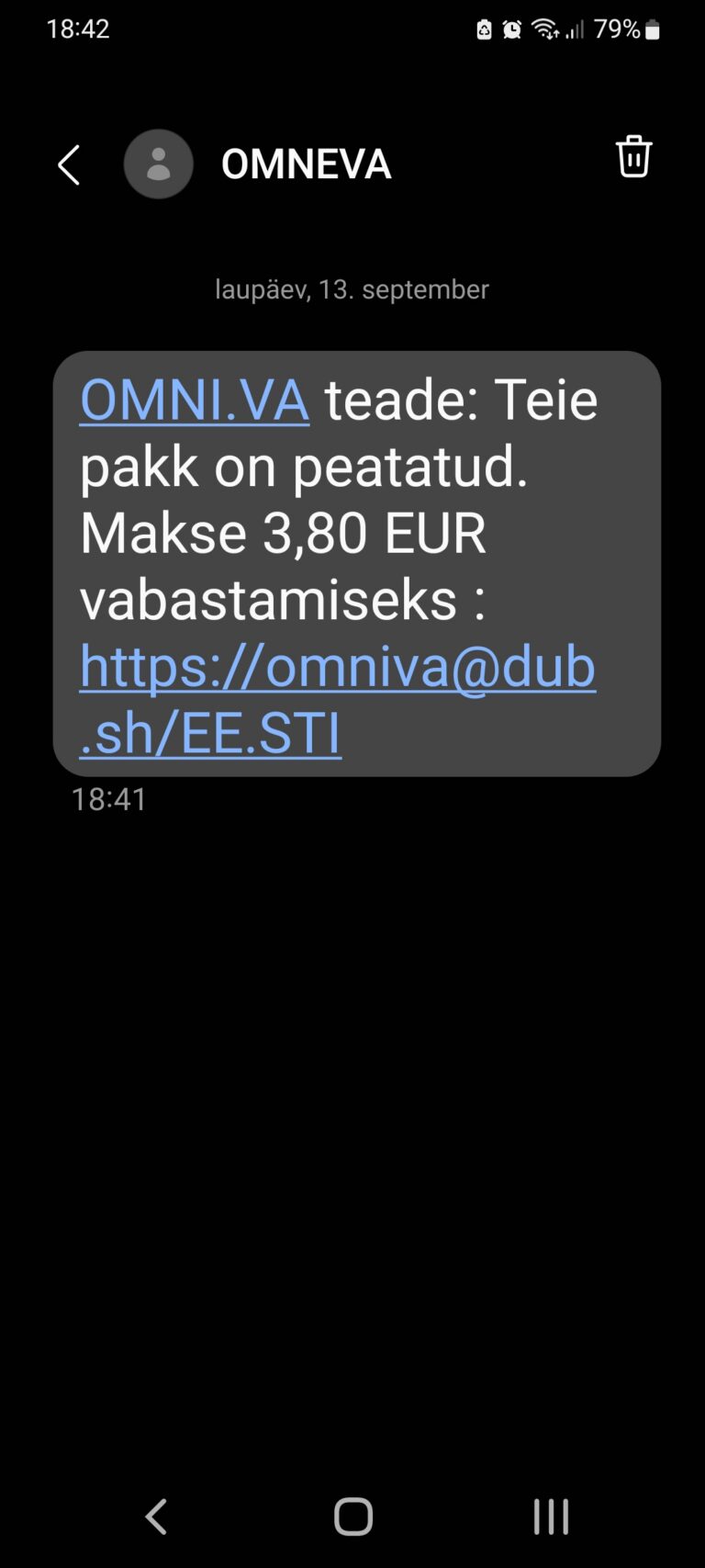
Task: Open the OMNEVA contact avatar
Action: pyautogui.click(x=159, y=164)
